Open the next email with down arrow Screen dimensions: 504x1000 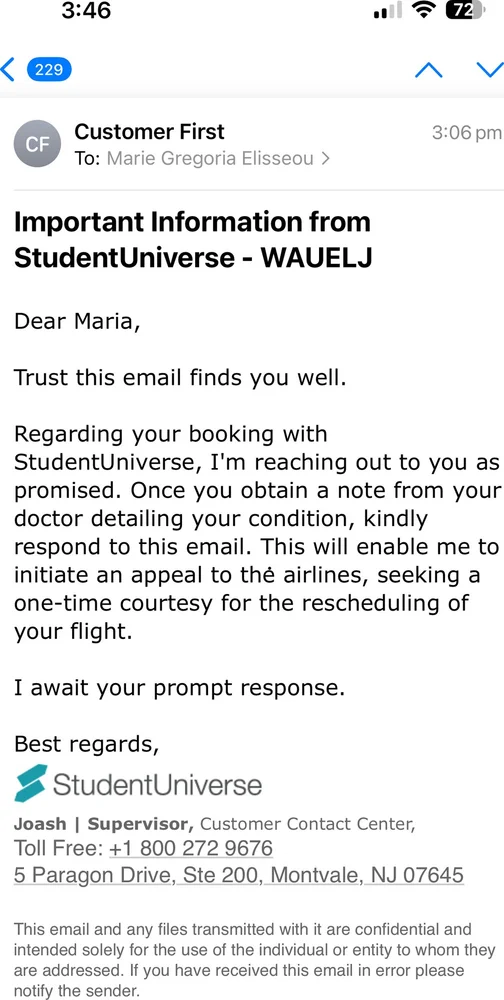(490, 70)
